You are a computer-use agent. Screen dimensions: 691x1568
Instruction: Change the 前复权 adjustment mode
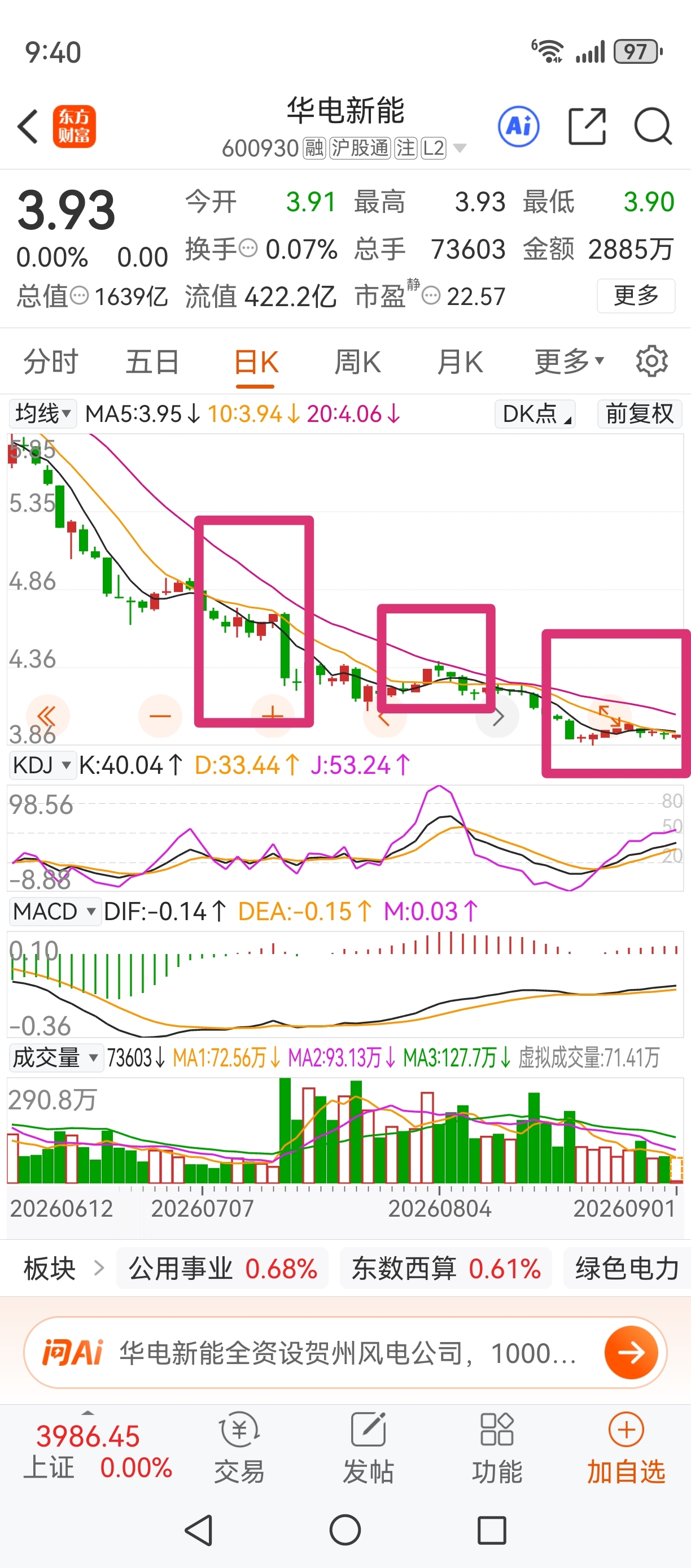click(639, 414)
